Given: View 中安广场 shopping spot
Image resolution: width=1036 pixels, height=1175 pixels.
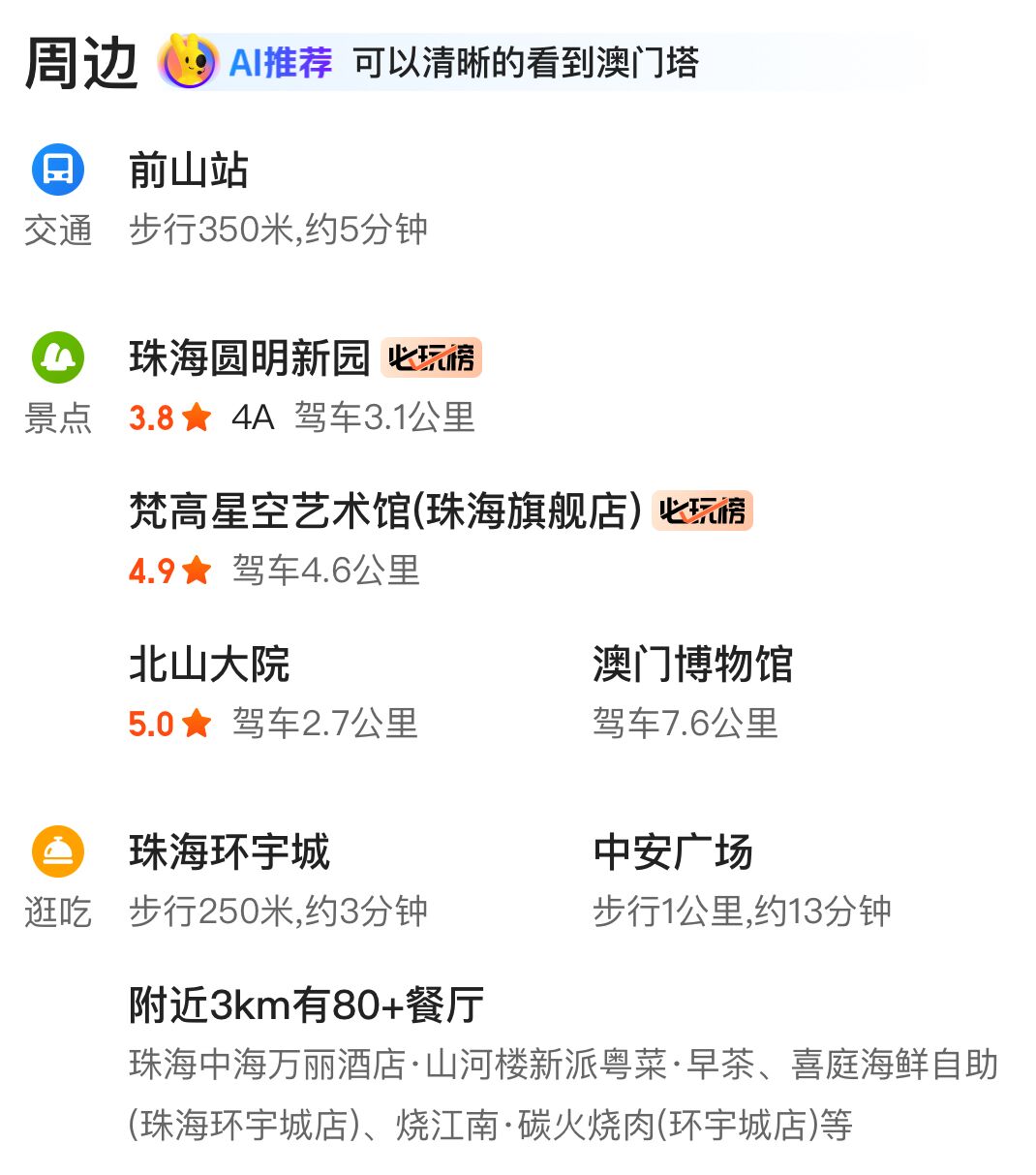Looking at the screenshot, I should pyautogui.click(x=673, y=852).
